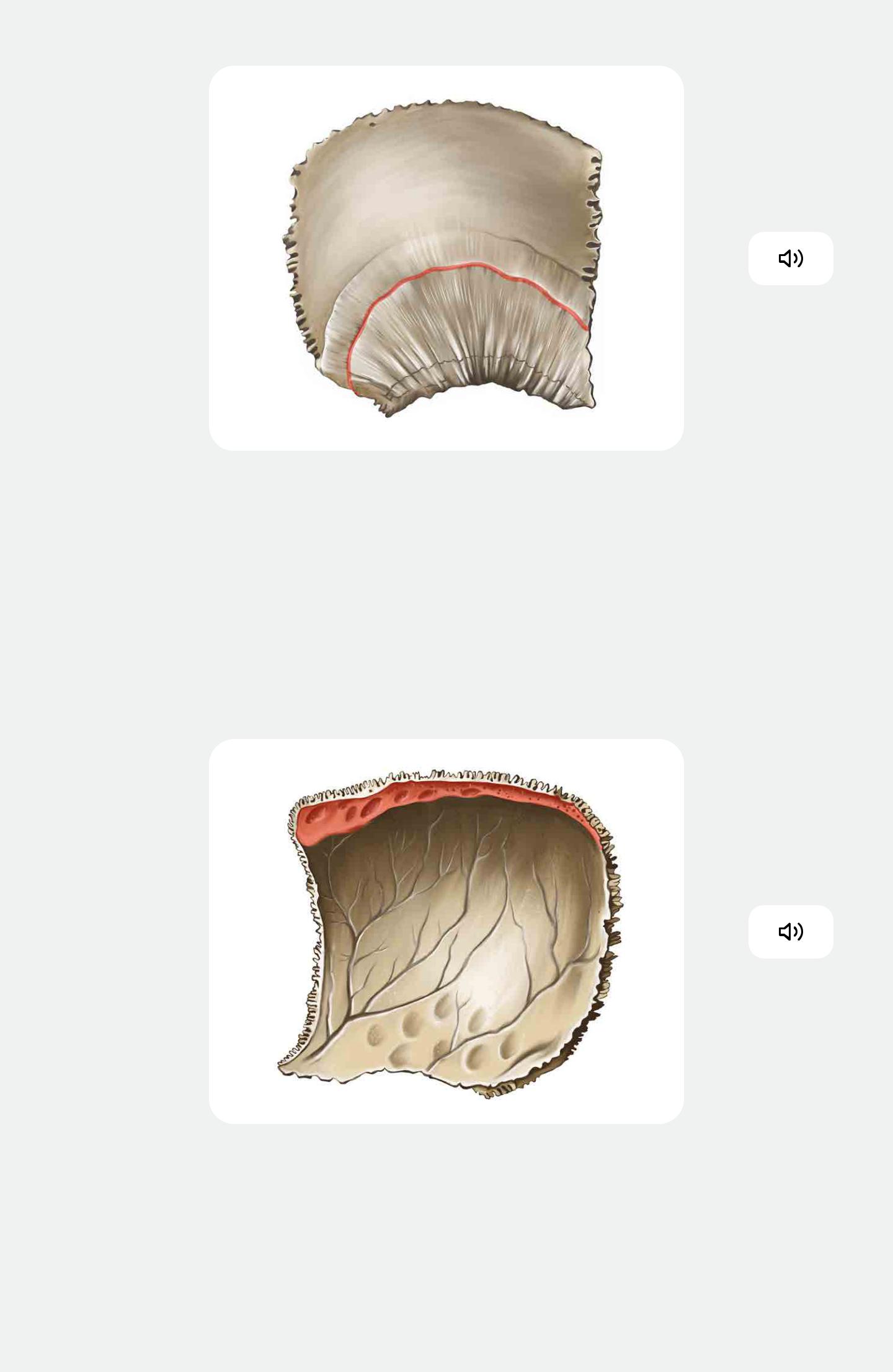The image size is (893, 1372).
Task: Open the inner-surface image with red border
Action: pos(446,931)
